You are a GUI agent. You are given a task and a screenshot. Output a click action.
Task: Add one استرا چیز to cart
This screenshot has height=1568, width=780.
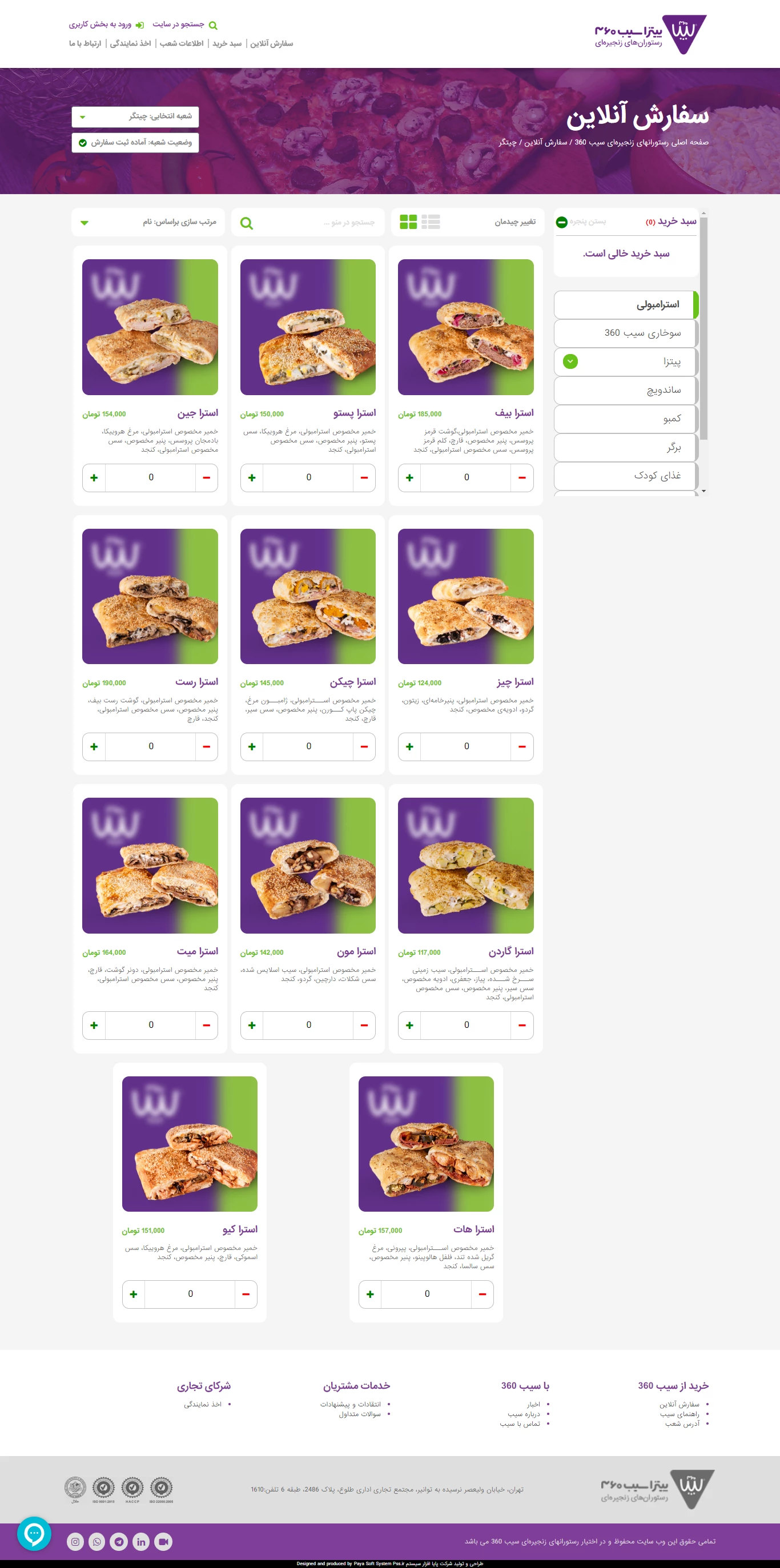click(409, 747)
